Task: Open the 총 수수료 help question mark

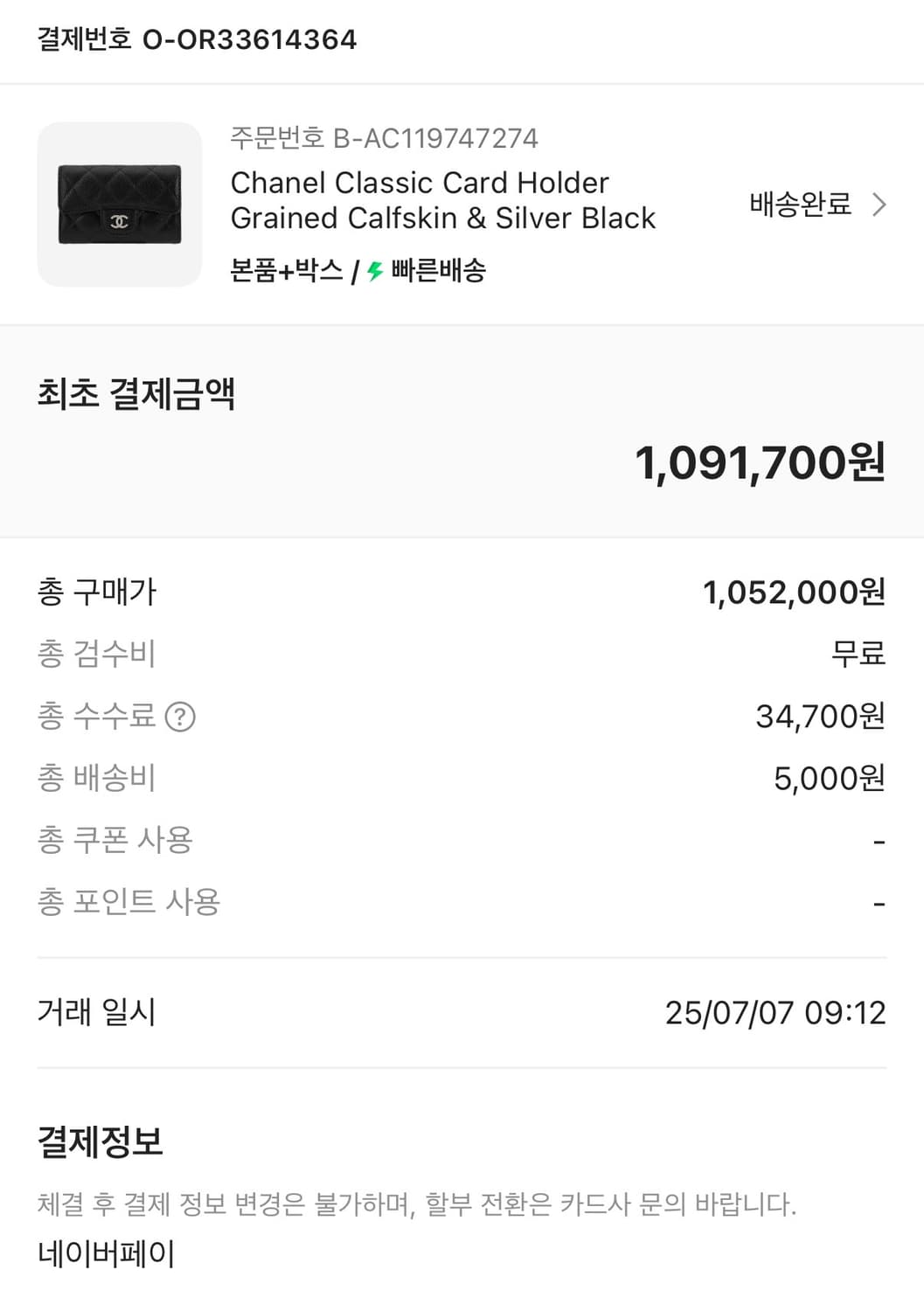Action: (x=180, y=717)
